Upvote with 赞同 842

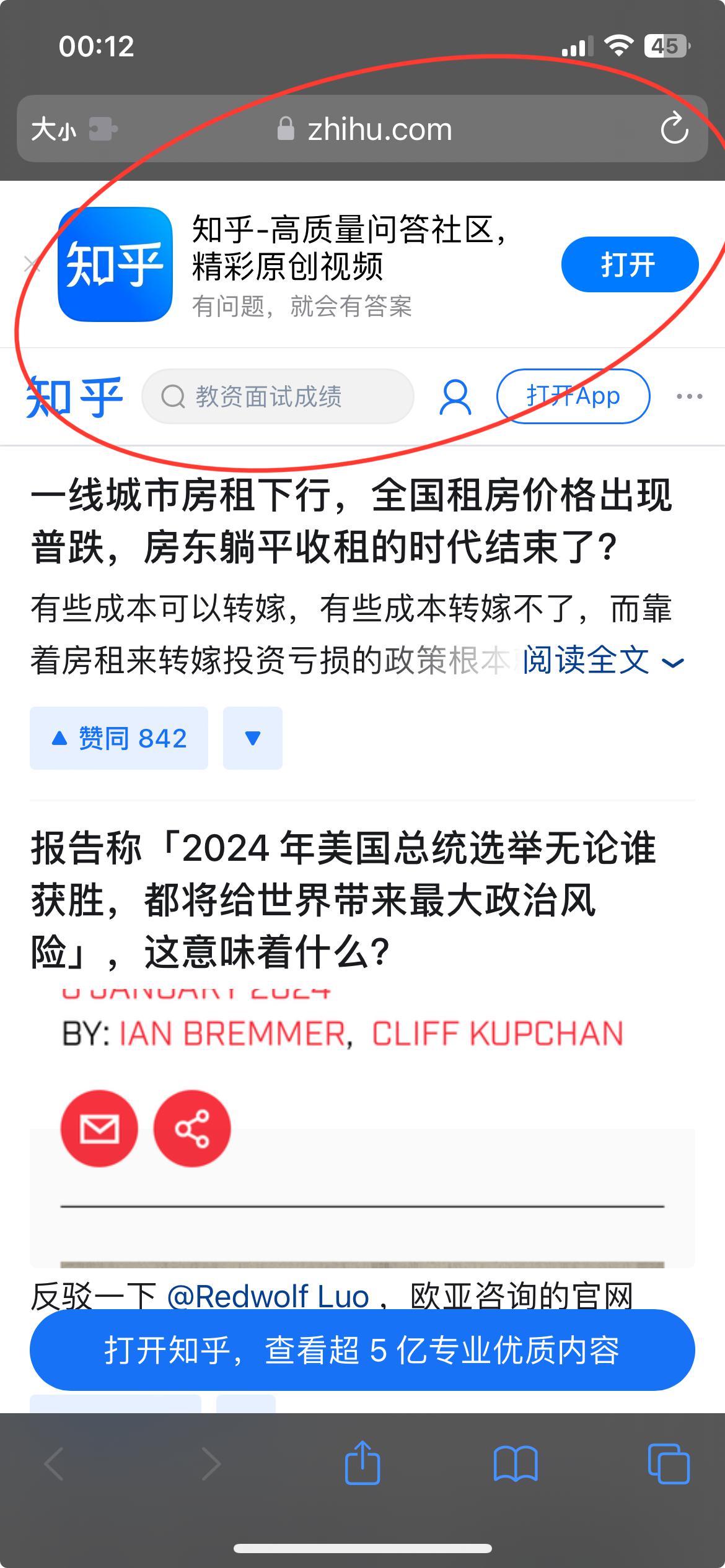coord(119,738)
